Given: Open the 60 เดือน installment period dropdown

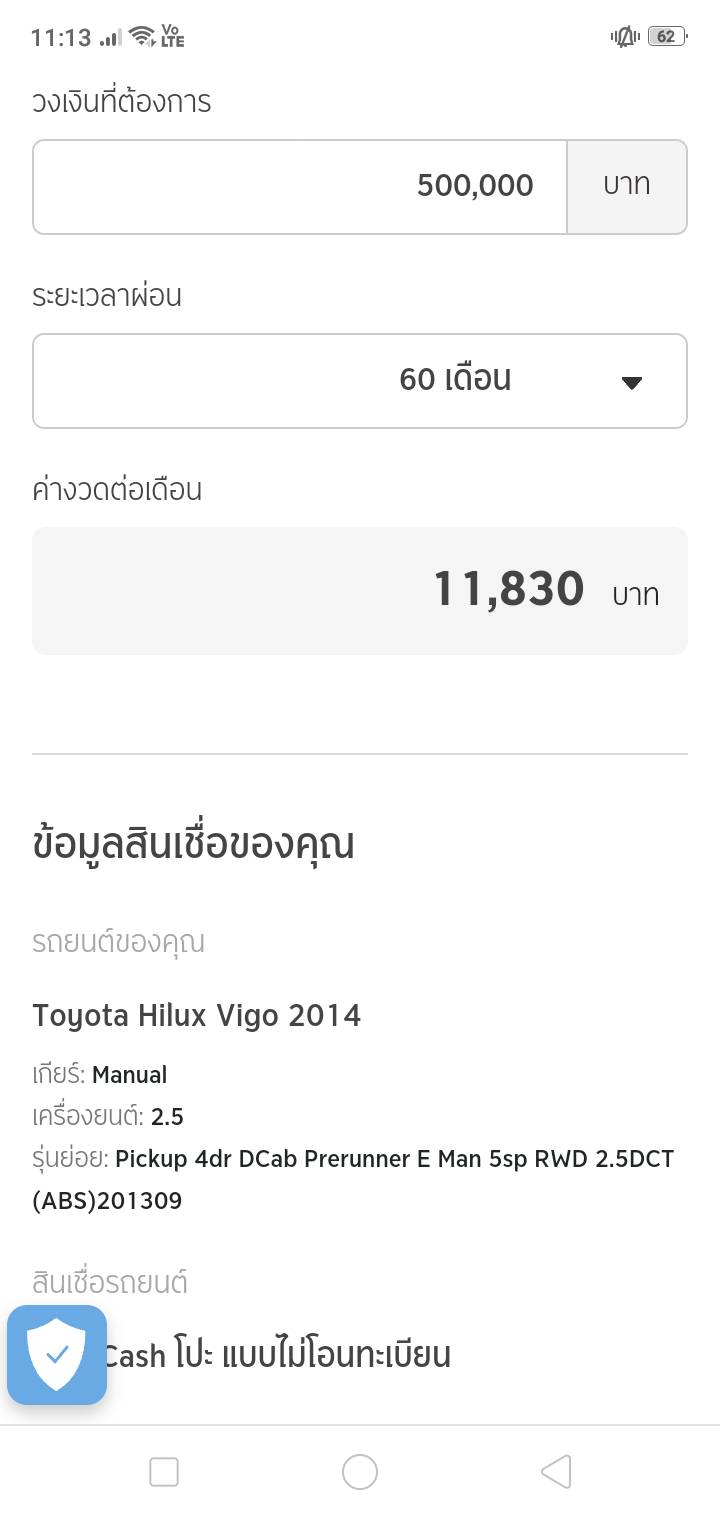Looking at the screenshot, I should click(360, 381).
